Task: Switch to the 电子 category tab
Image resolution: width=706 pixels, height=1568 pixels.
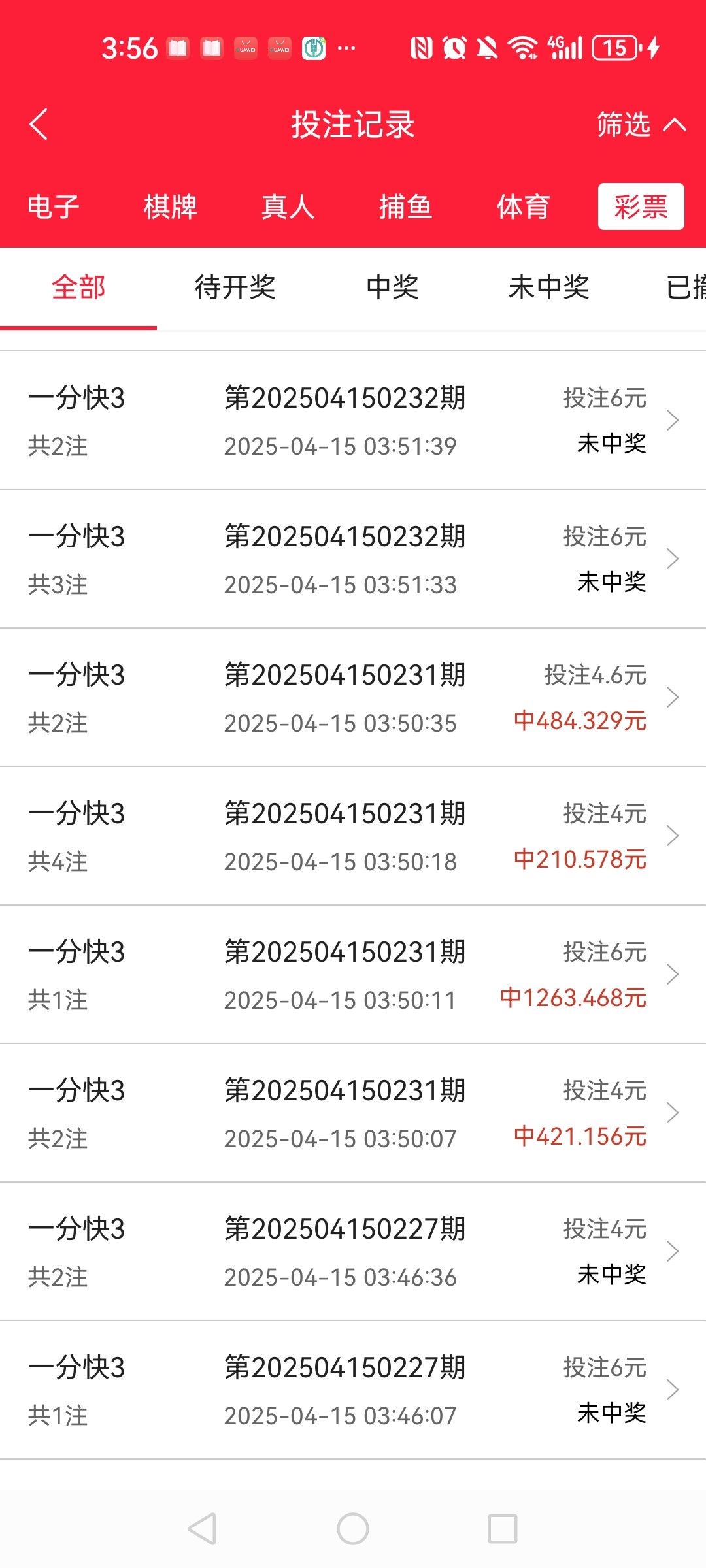Action: [x=54, y=207]
